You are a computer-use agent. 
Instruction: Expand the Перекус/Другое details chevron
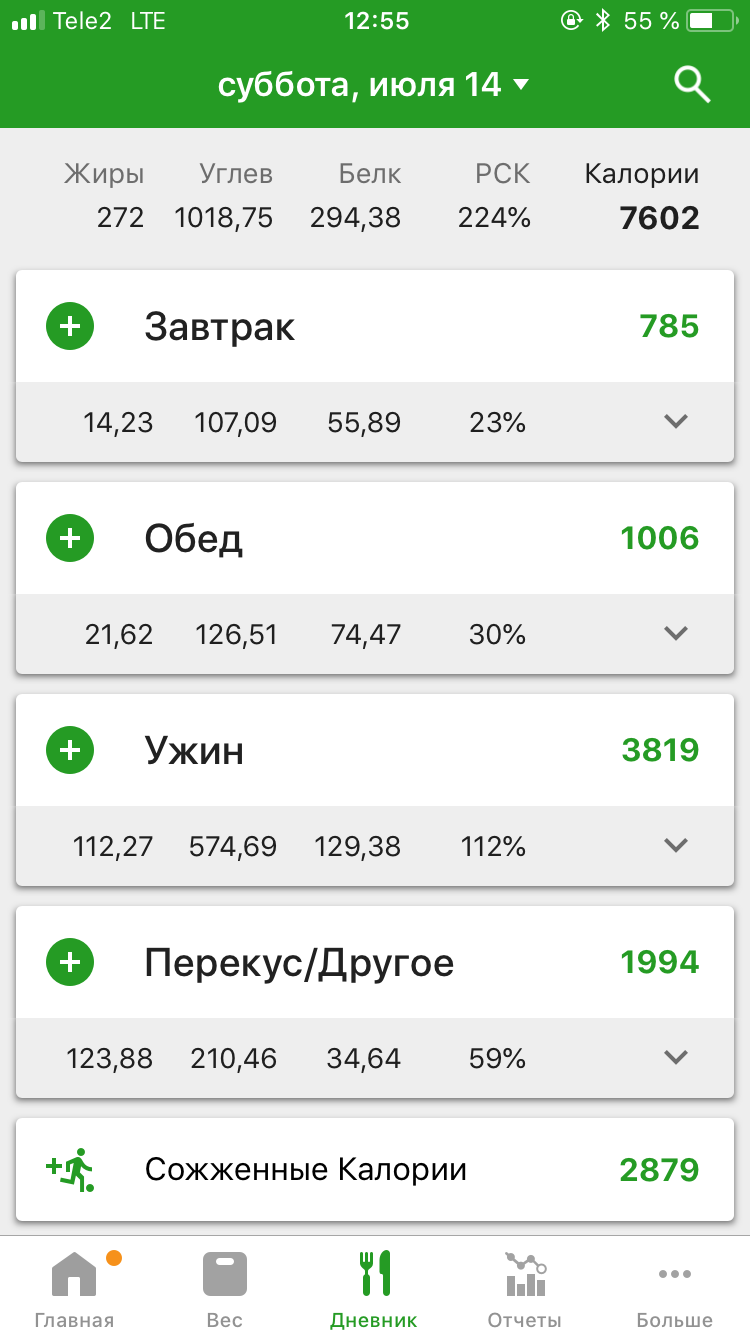click(676, 1058)
